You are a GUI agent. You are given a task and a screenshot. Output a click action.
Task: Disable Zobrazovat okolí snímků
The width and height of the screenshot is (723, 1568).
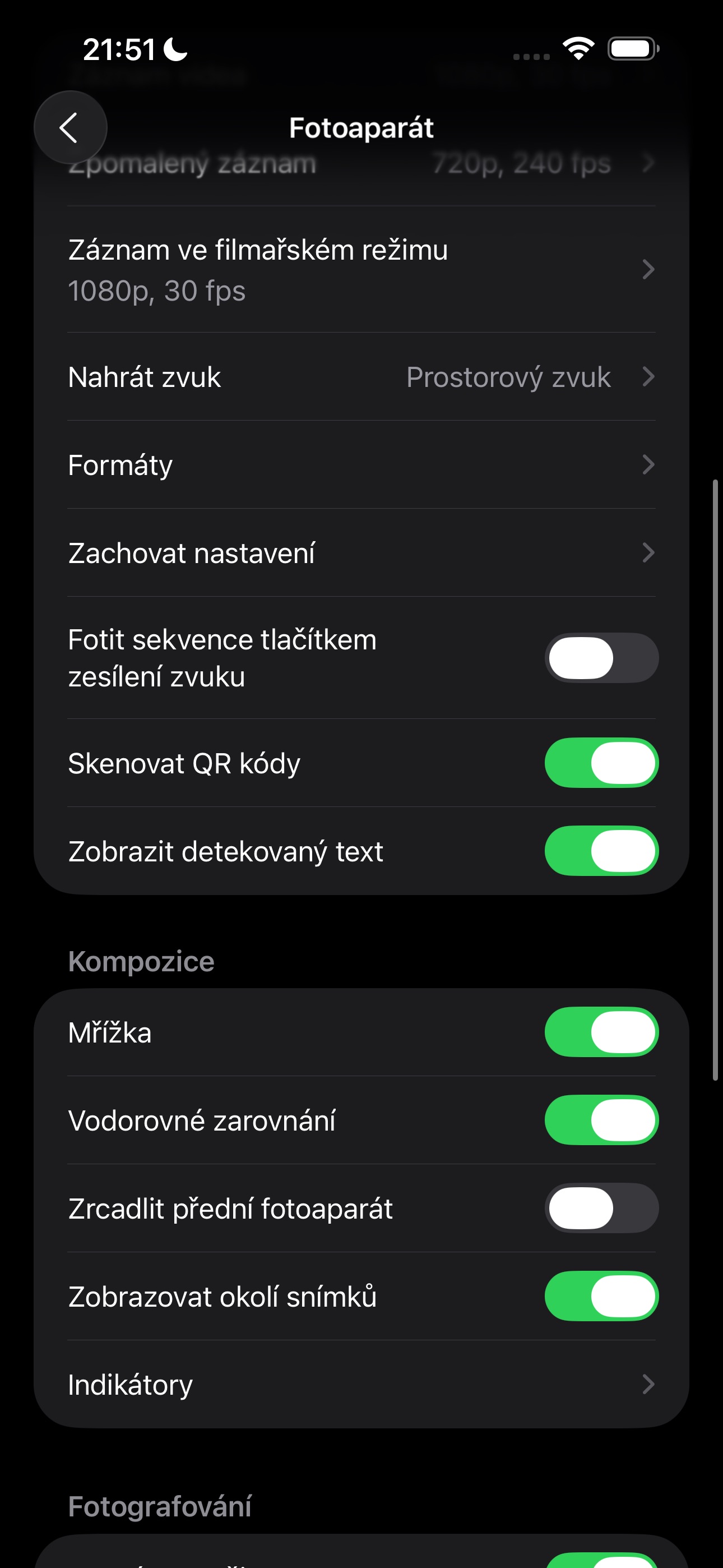pos(601,1296)
